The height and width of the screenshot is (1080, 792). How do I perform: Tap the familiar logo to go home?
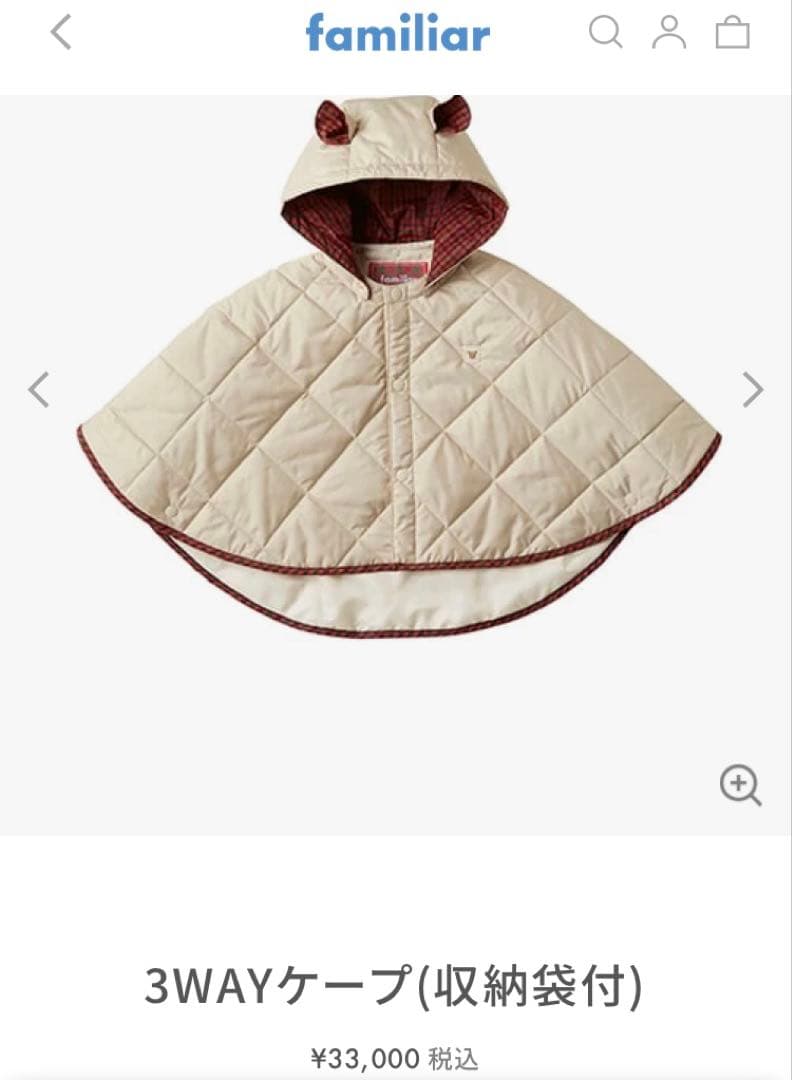point(397,33)
